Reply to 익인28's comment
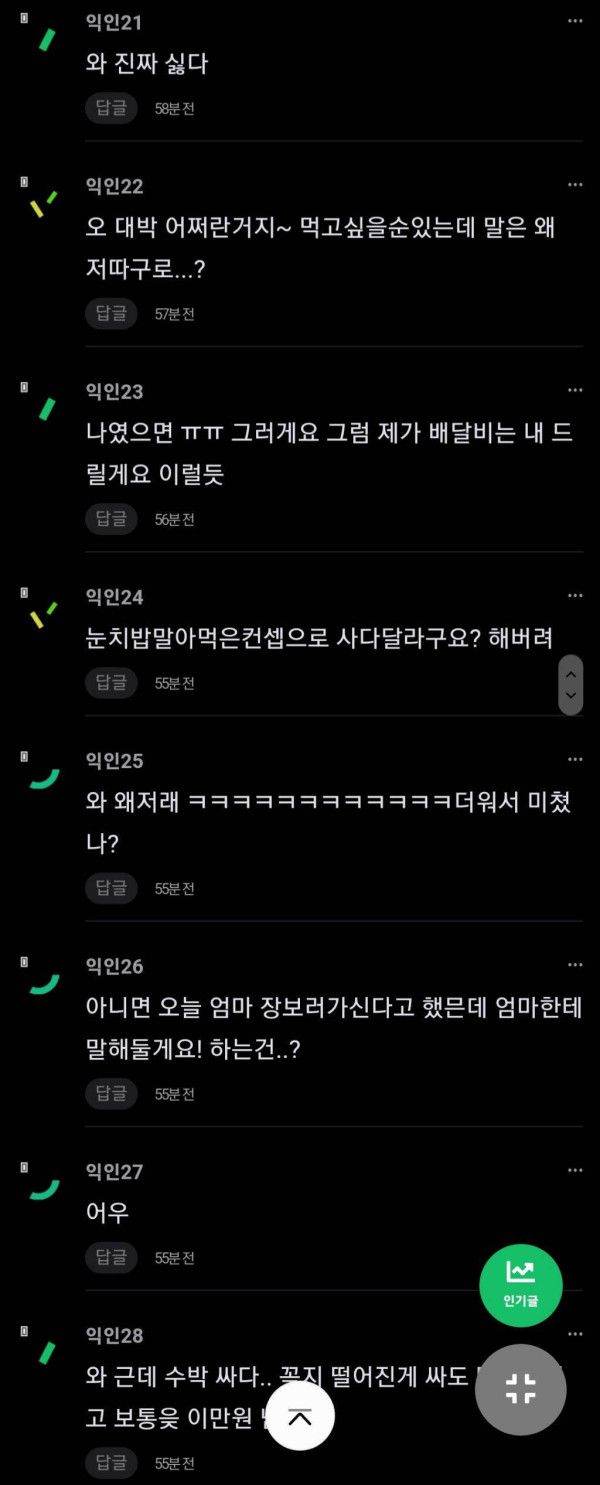The width and height of the screenshot is (600, 1485). point(111,1462)
